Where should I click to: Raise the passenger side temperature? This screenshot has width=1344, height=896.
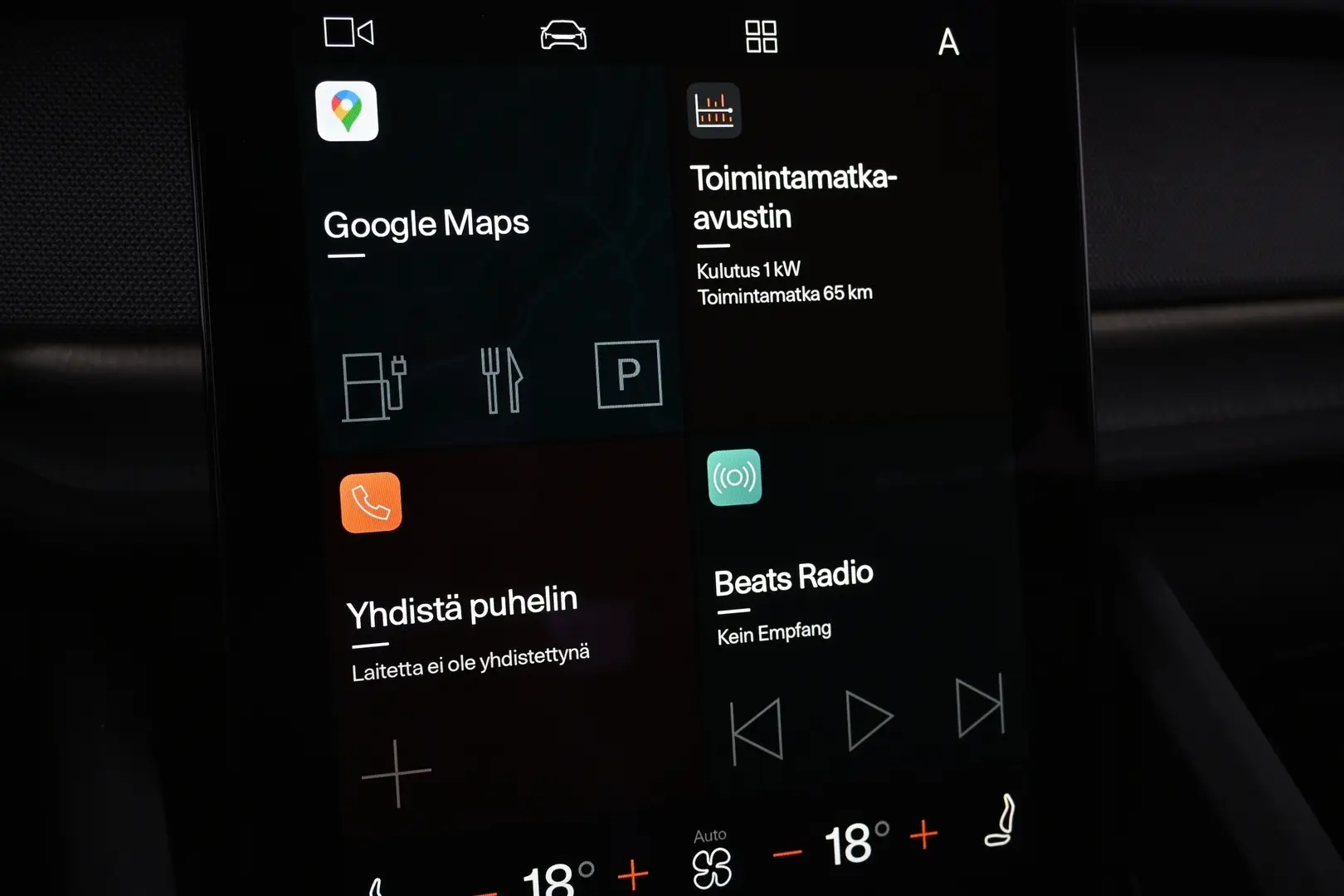(923, 835)
